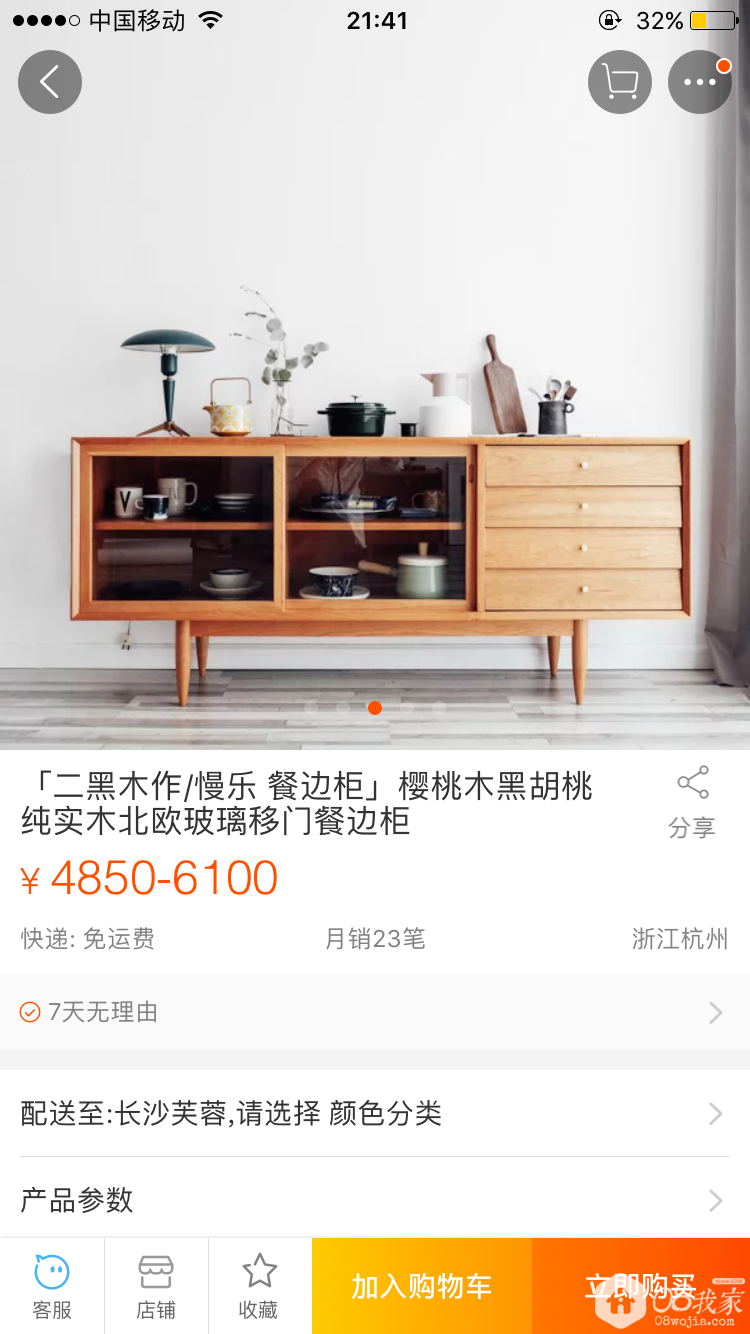Viewport: 750px width, 1334px height.
Task: Select 颜色分类 in the 配送至 row
Action: (375, 1113)
